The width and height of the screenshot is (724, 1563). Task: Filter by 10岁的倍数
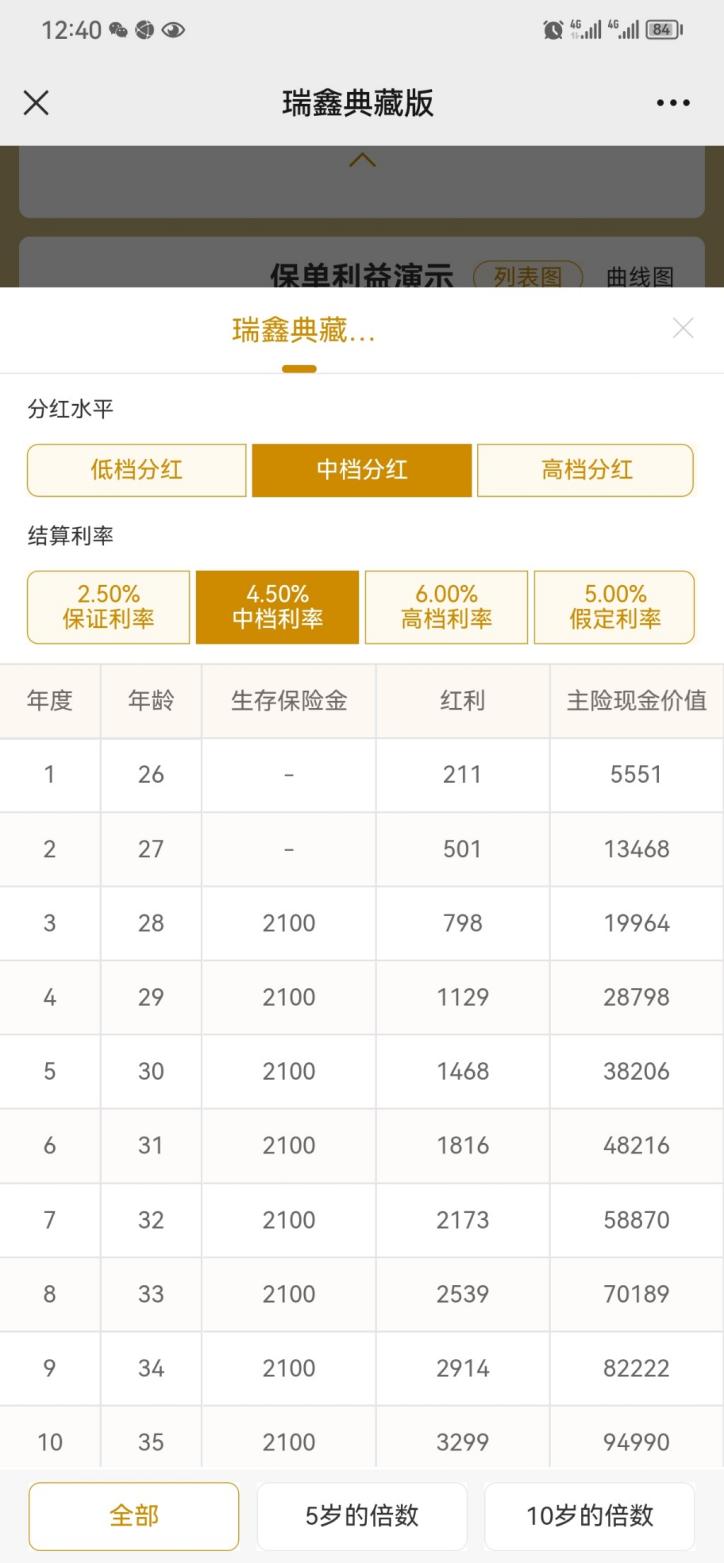(x=589, y=1516)
